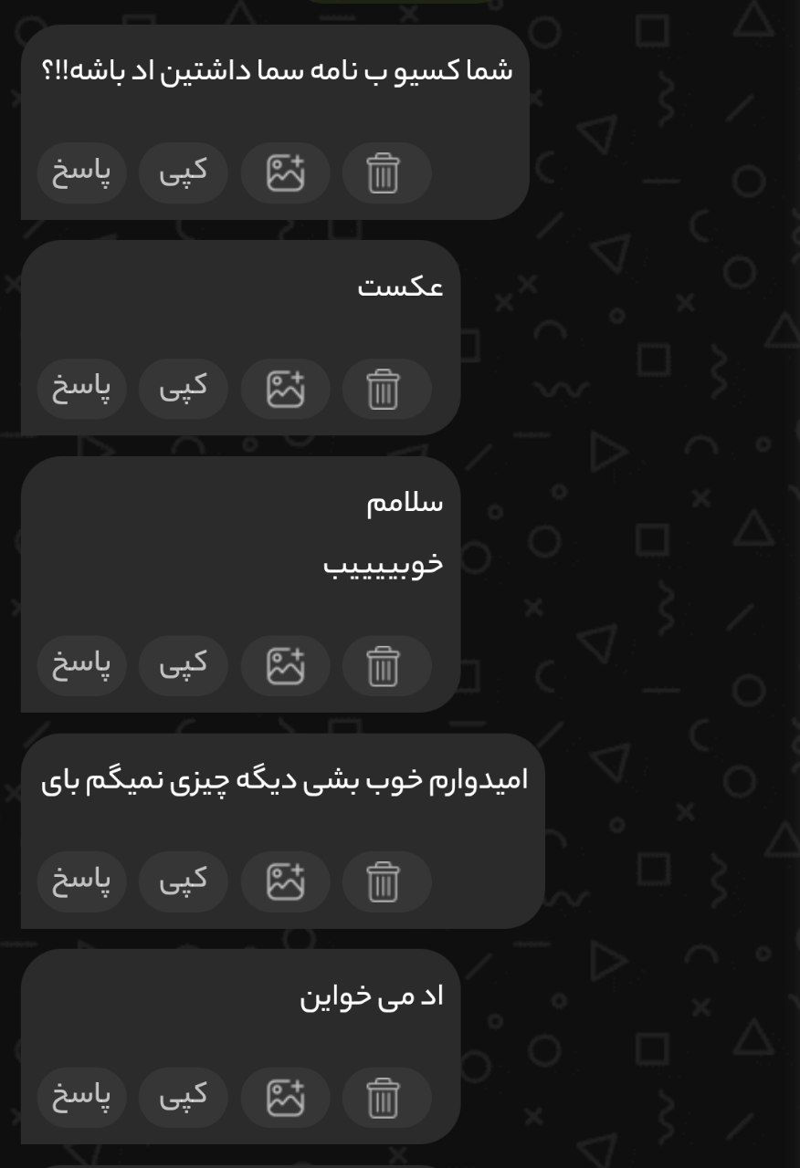Reply to the سلامم خوبییییب message
The image size is (800, 1168).
point(82,666)
